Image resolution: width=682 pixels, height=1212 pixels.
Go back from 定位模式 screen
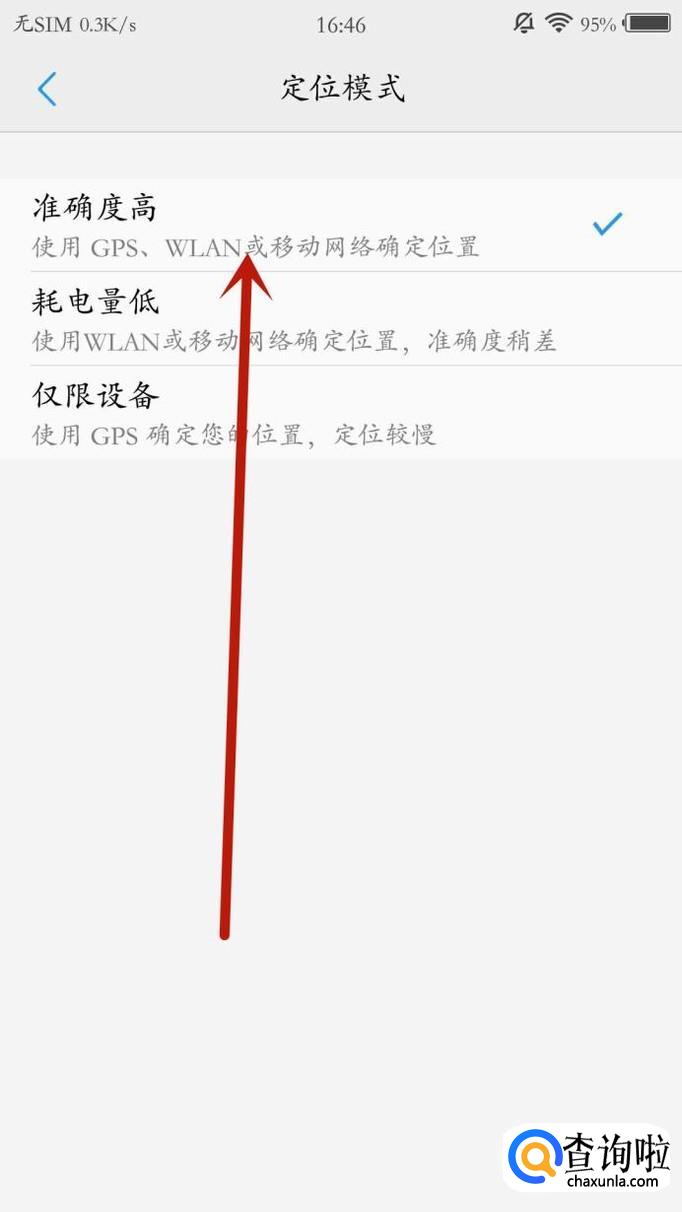click(47, 89)
